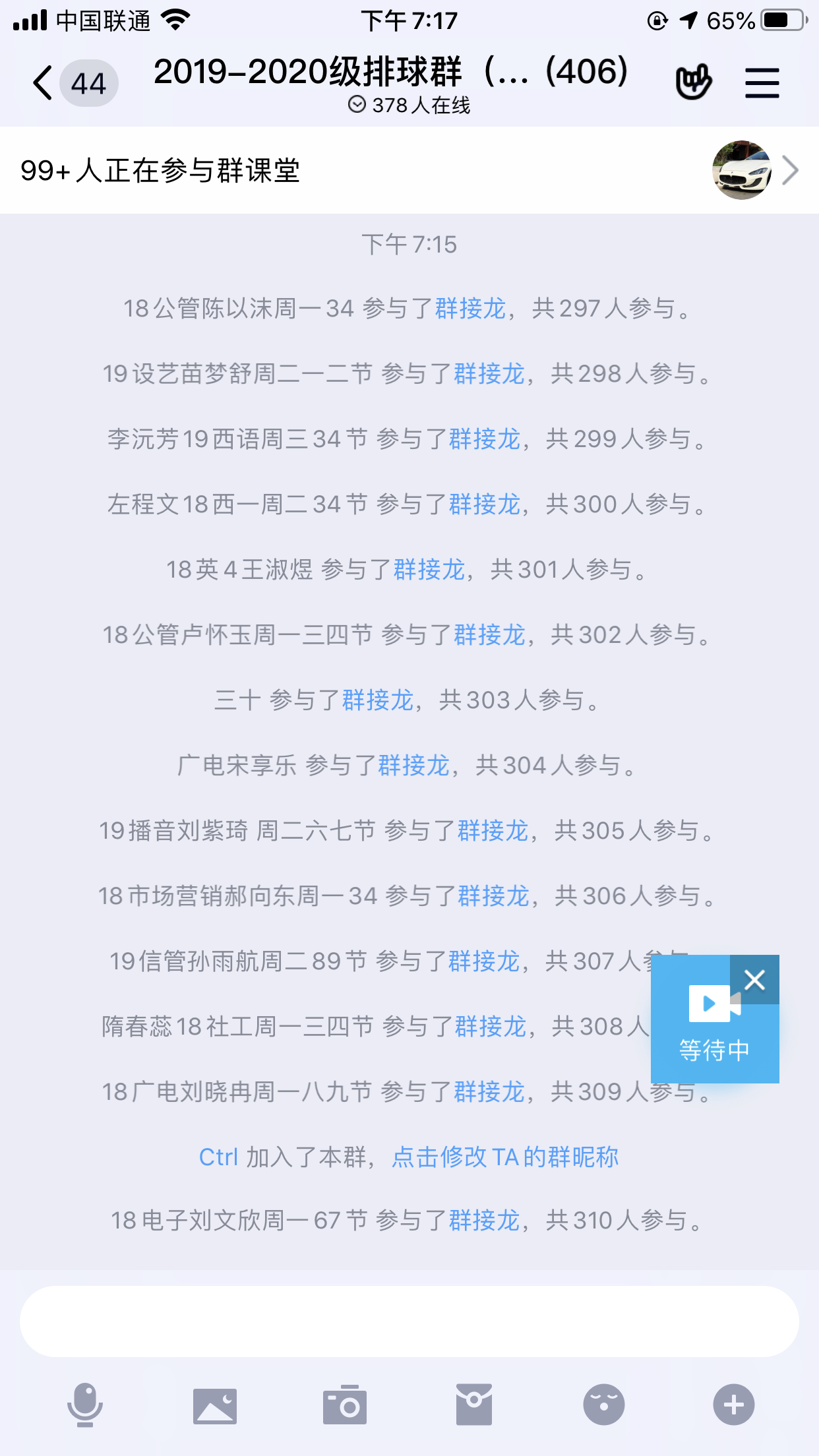This screenshot has width=819, height=1456.
Task: Open the group settings hamburger menu
Action: tap(762, 83)
